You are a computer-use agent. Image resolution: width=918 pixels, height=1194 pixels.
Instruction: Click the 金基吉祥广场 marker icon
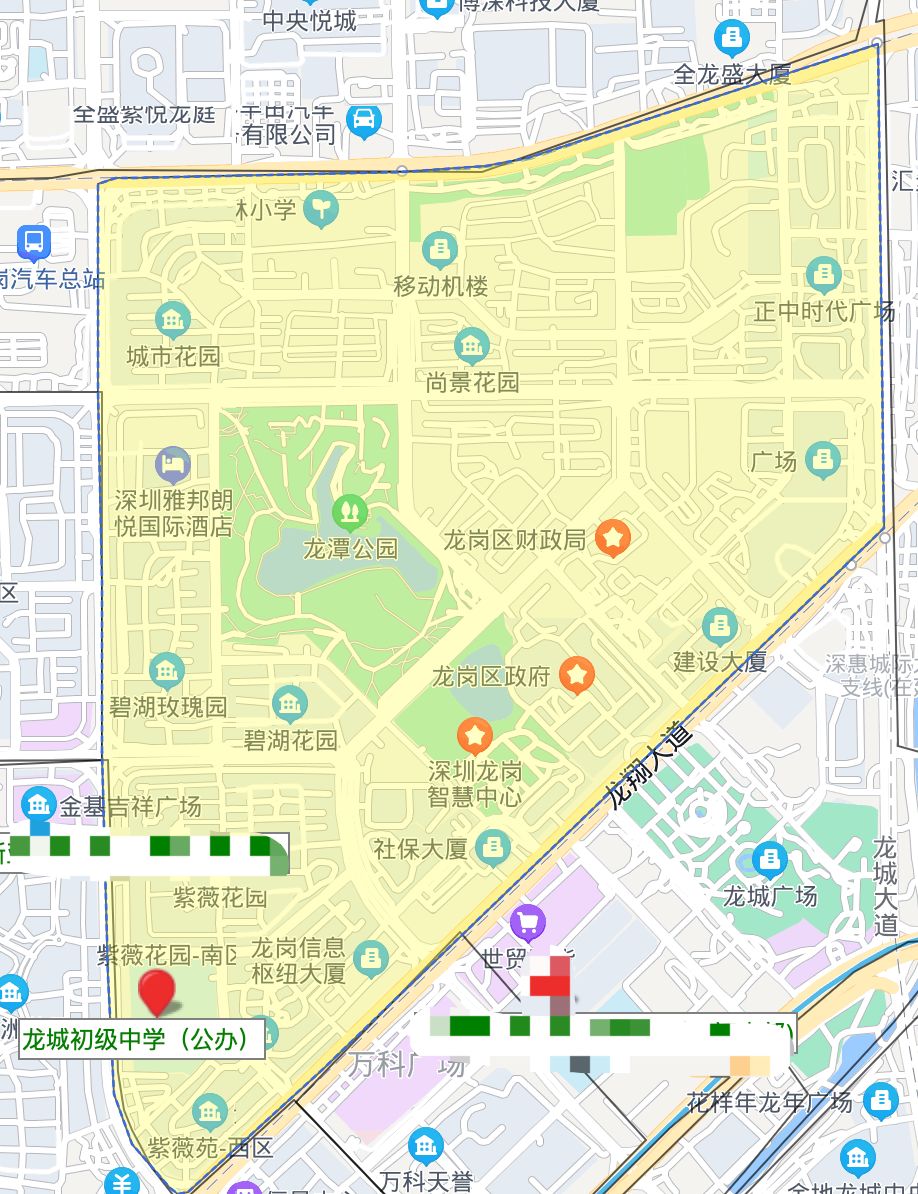[36, 805]
